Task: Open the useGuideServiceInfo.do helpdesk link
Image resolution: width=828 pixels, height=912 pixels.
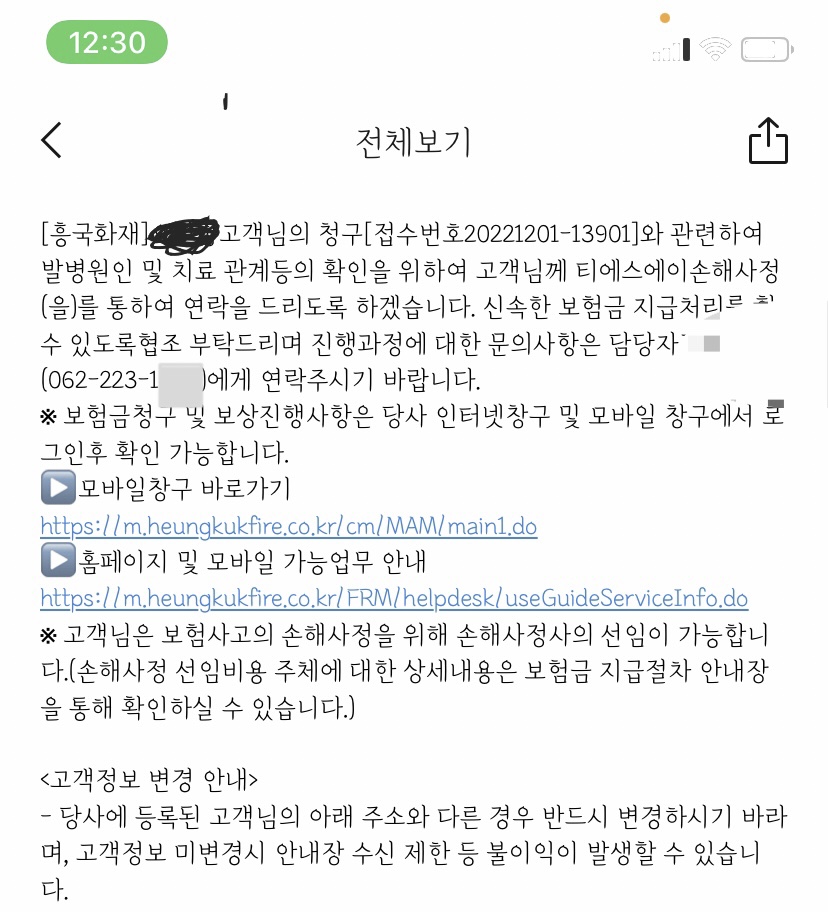Action: 394,598
